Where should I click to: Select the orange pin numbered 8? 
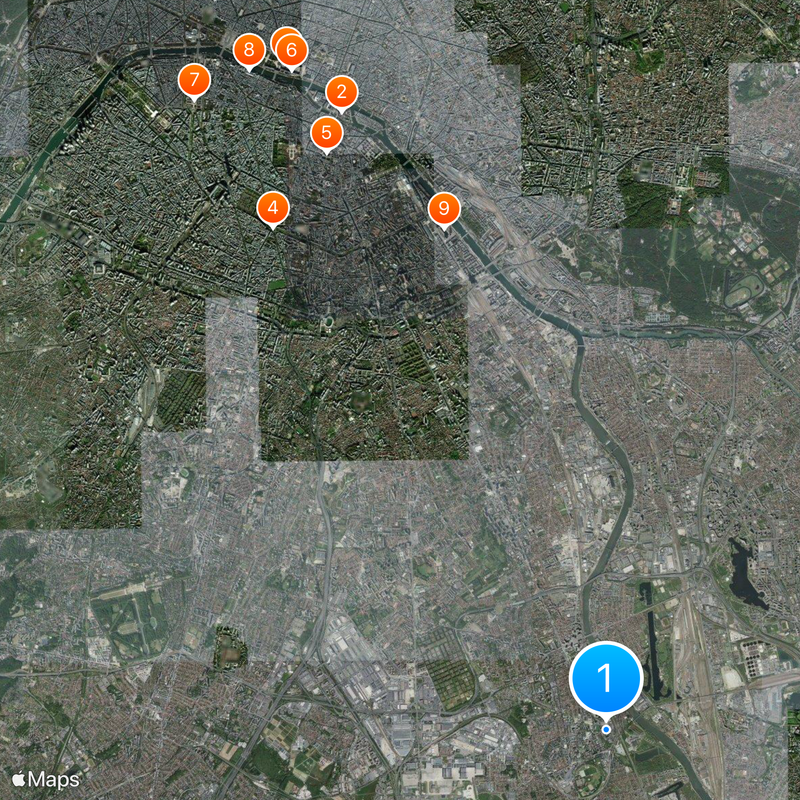point(249,50)
